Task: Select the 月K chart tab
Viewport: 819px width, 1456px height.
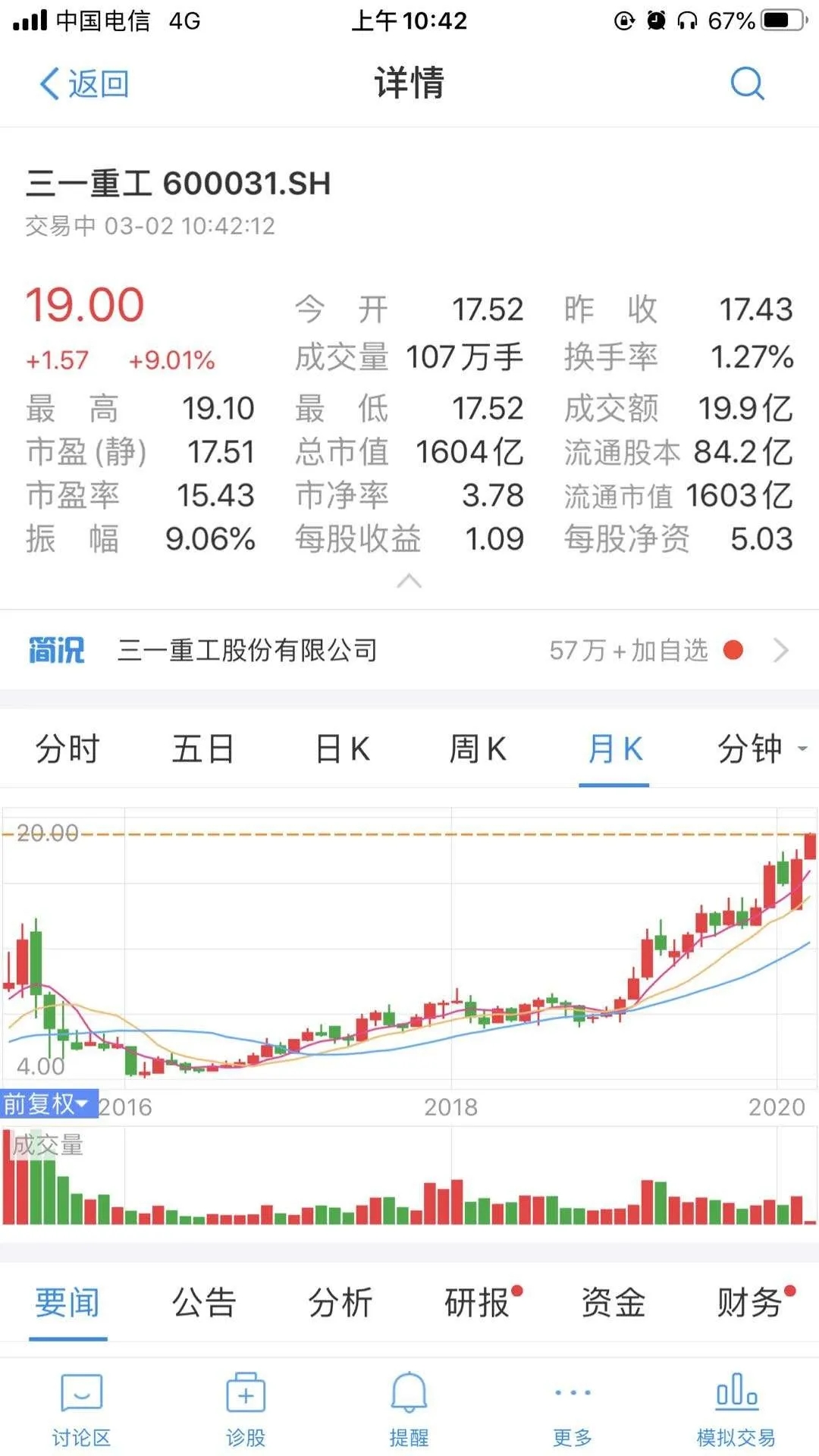Action: tap(614, 749)
